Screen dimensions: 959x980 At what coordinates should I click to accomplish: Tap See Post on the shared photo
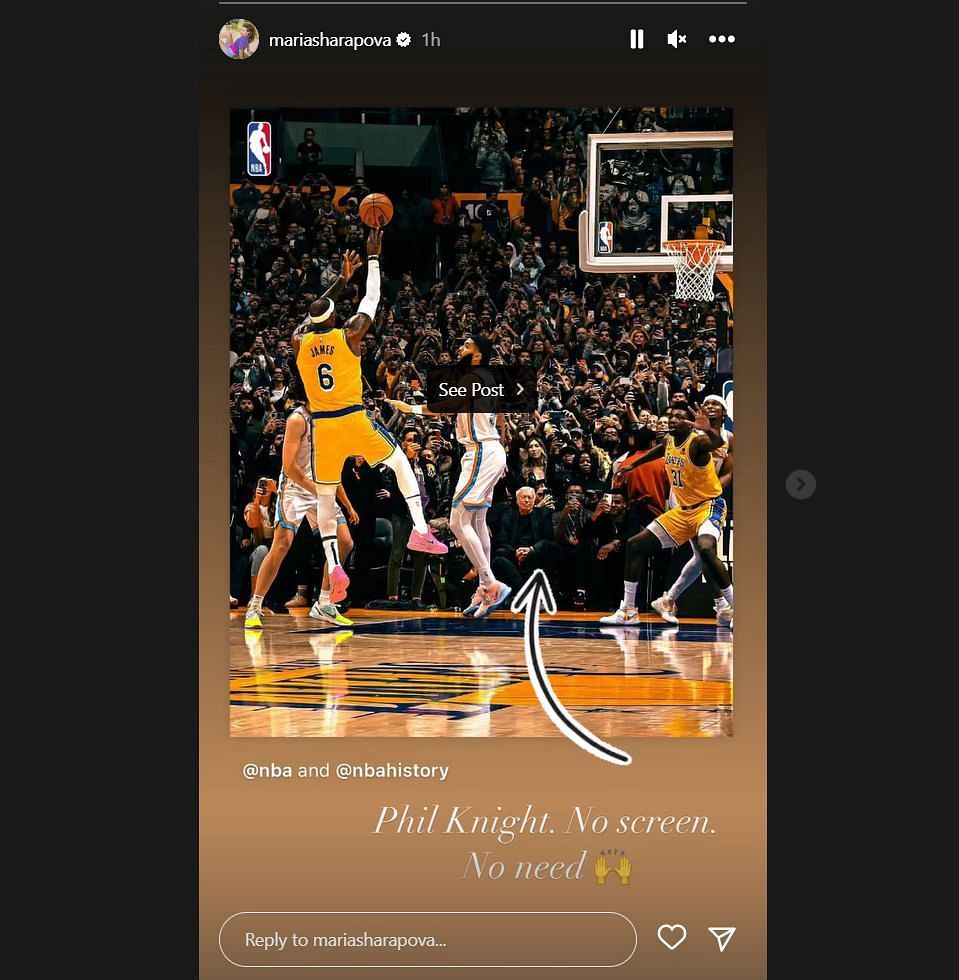click(x=481, y=390)
